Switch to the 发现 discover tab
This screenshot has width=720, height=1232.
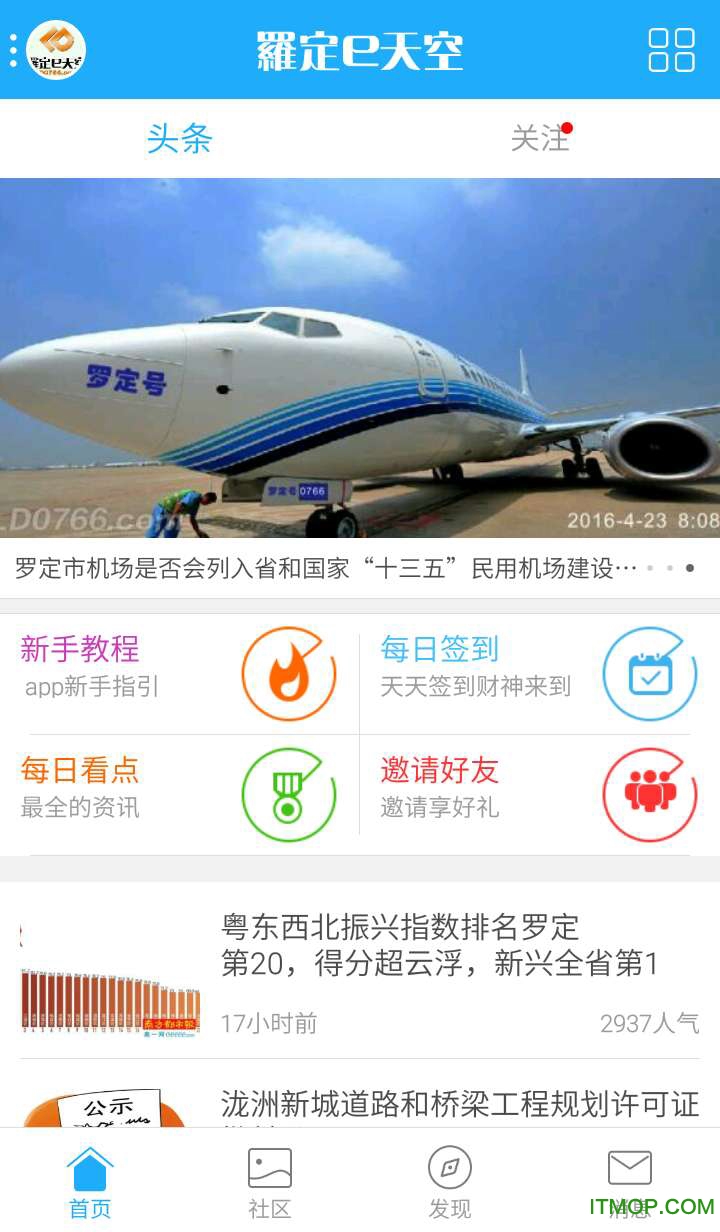pyautogui.click(x=450, y=1182)
